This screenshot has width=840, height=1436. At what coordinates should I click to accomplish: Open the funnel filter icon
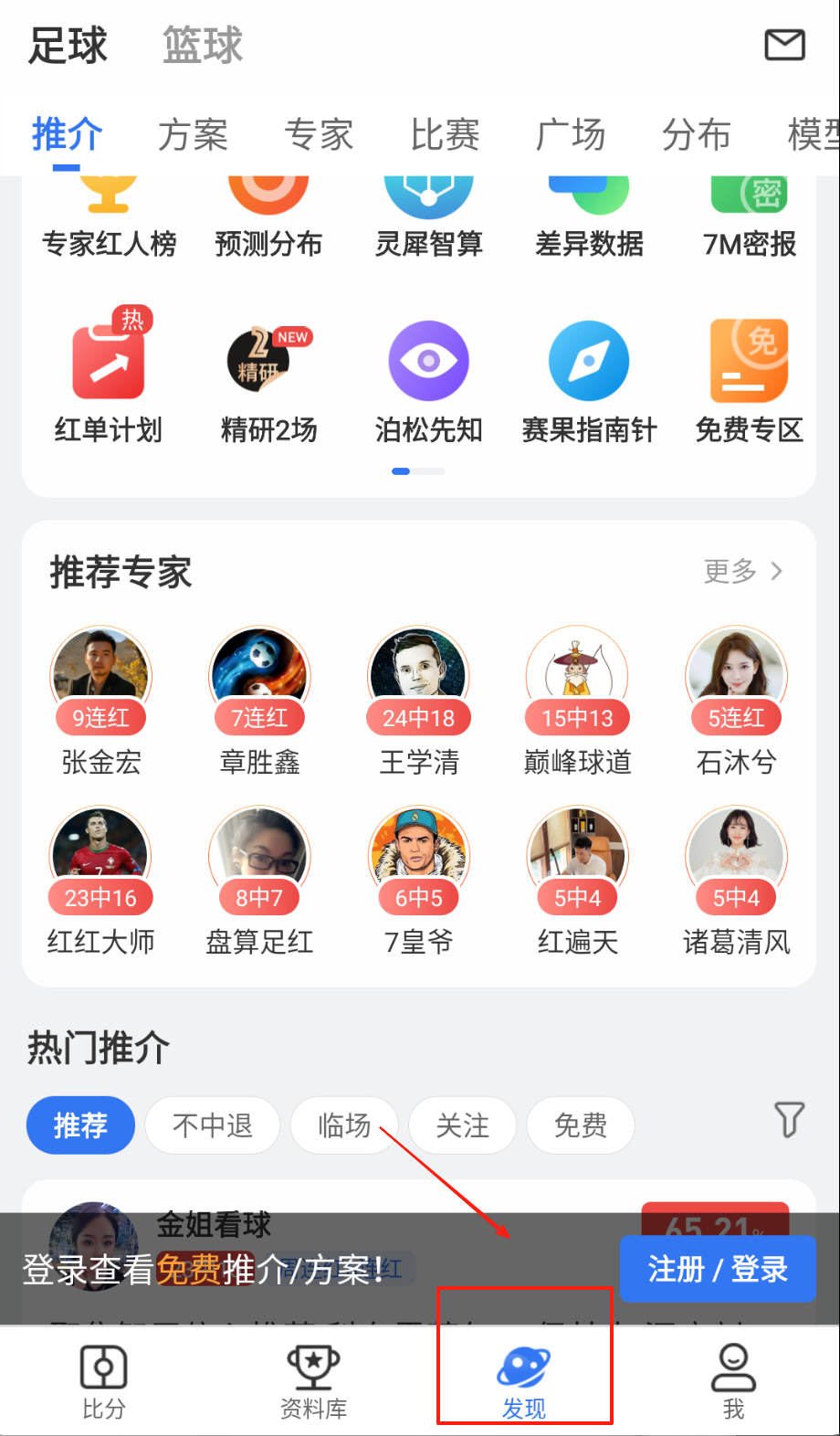tap(789, 1120)
